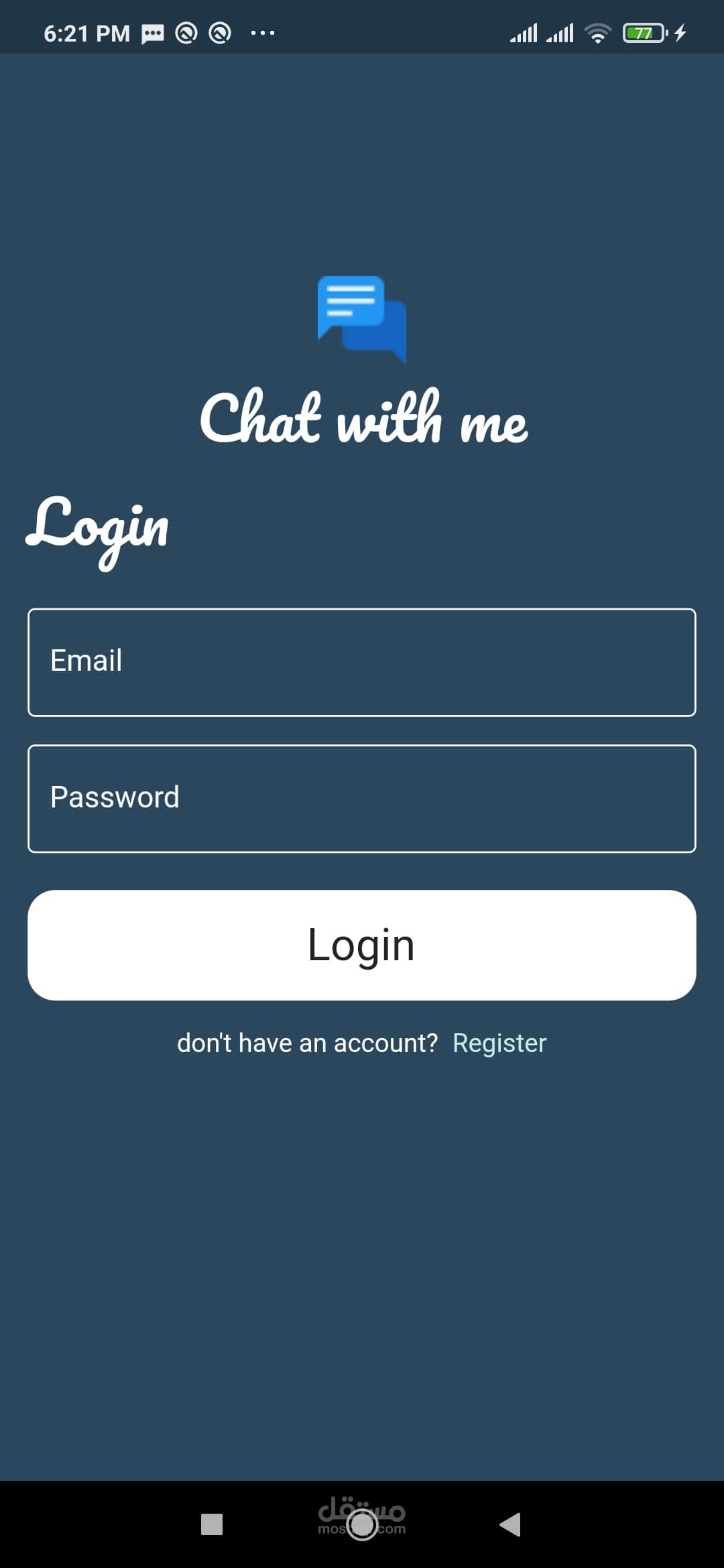Select the Password field

click(x=362, y=799)
